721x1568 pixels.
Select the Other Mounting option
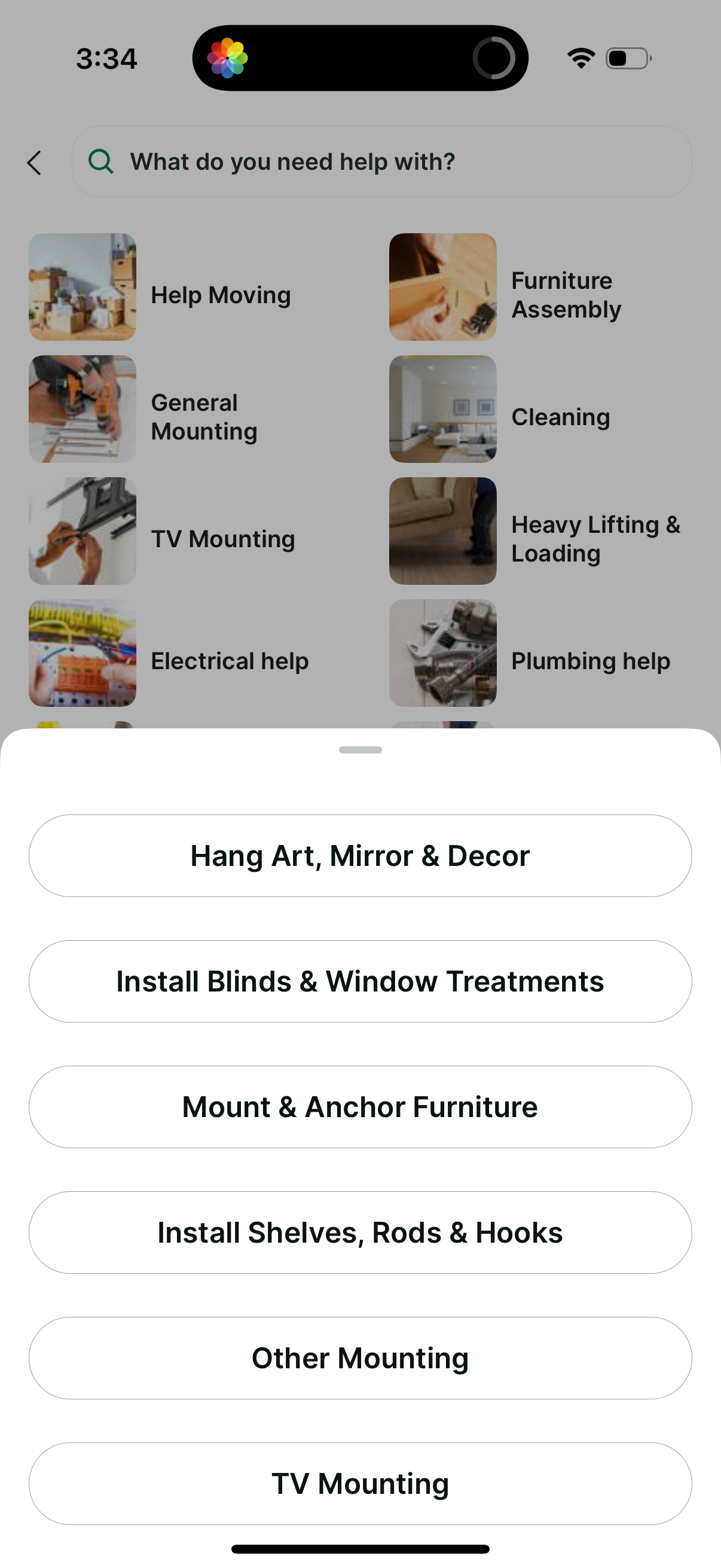click(x=360, y=1358)
